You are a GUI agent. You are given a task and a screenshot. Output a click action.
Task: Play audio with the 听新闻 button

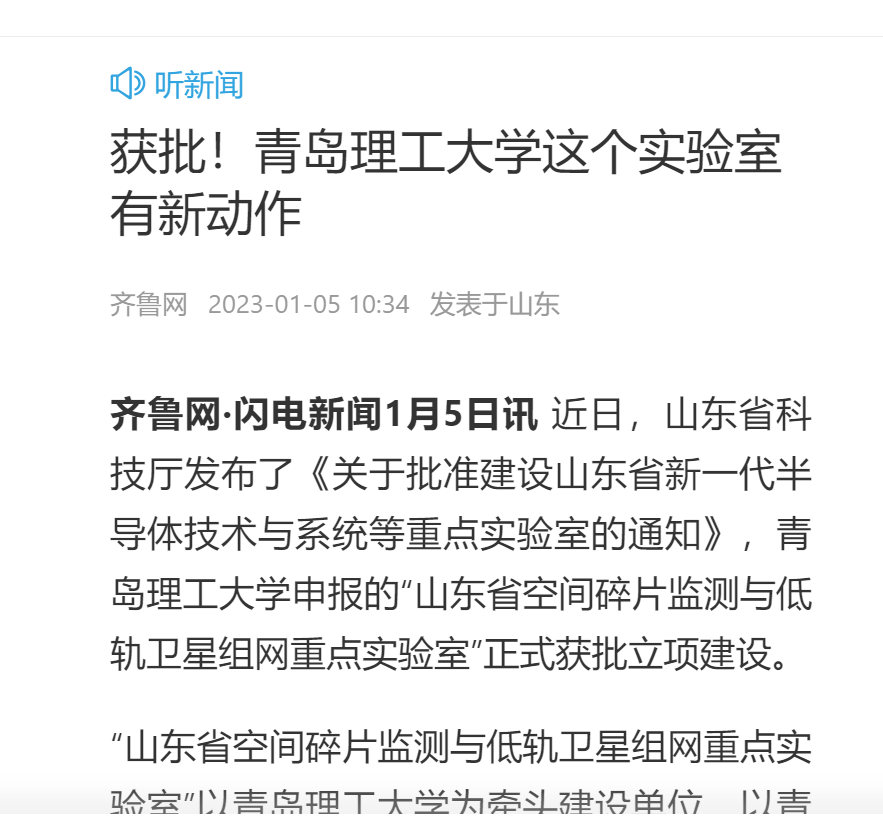(x=177, y=84)
